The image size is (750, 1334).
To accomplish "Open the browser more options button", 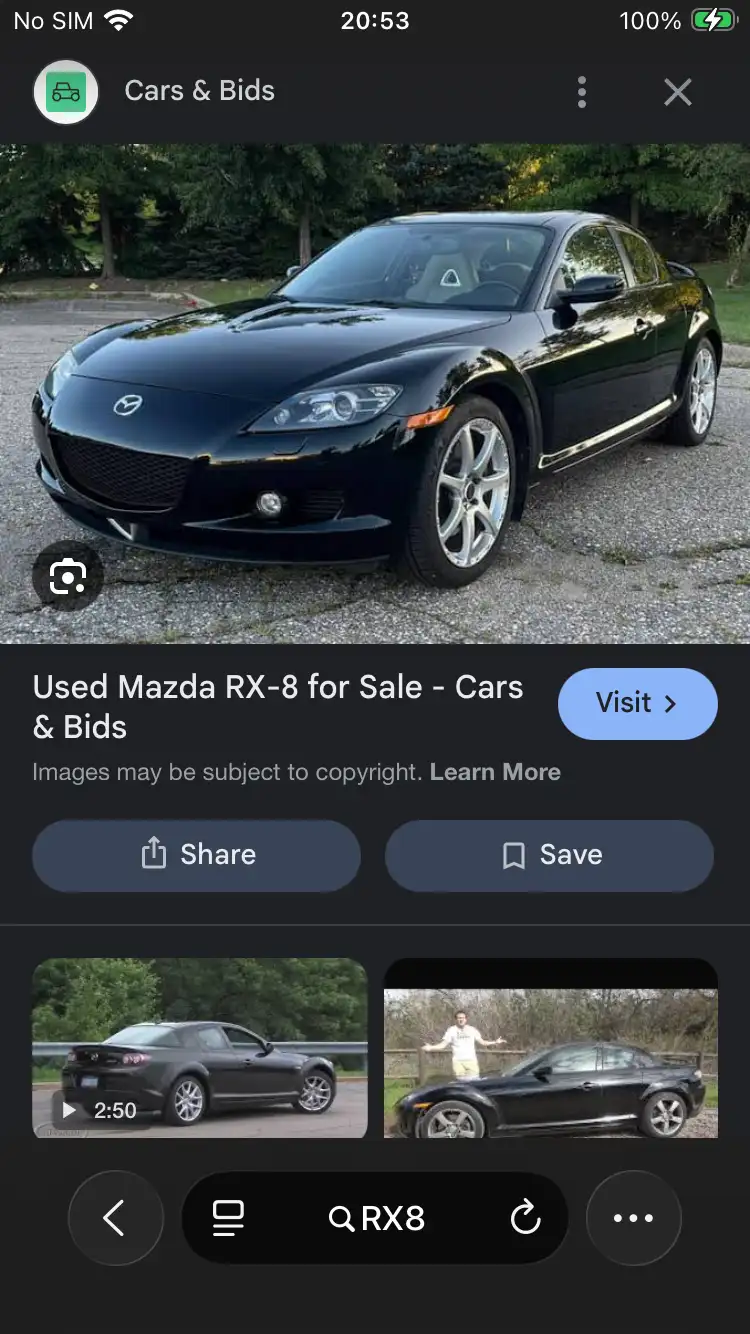I will tap(633, 1218).
